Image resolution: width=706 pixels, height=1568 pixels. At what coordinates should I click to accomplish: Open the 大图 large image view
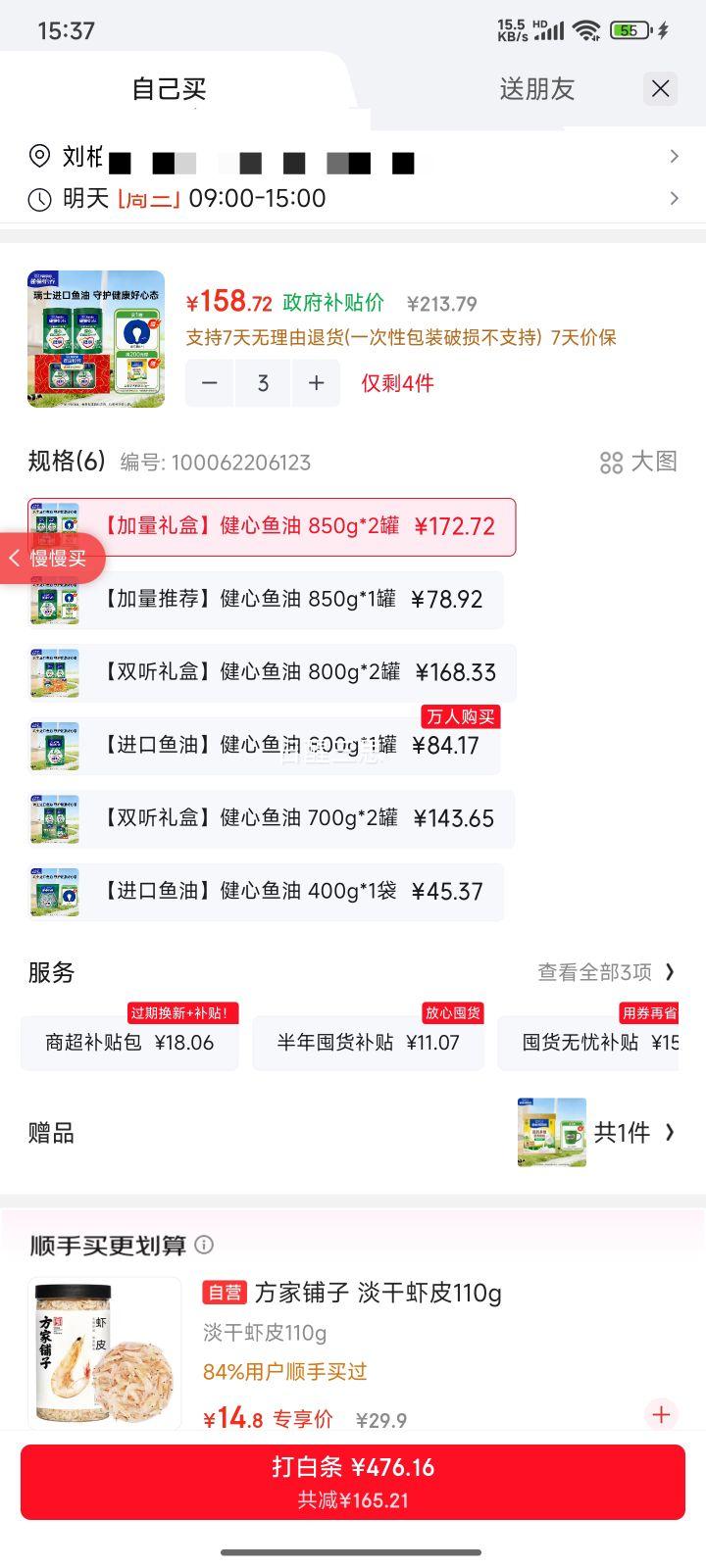point(637,463)
